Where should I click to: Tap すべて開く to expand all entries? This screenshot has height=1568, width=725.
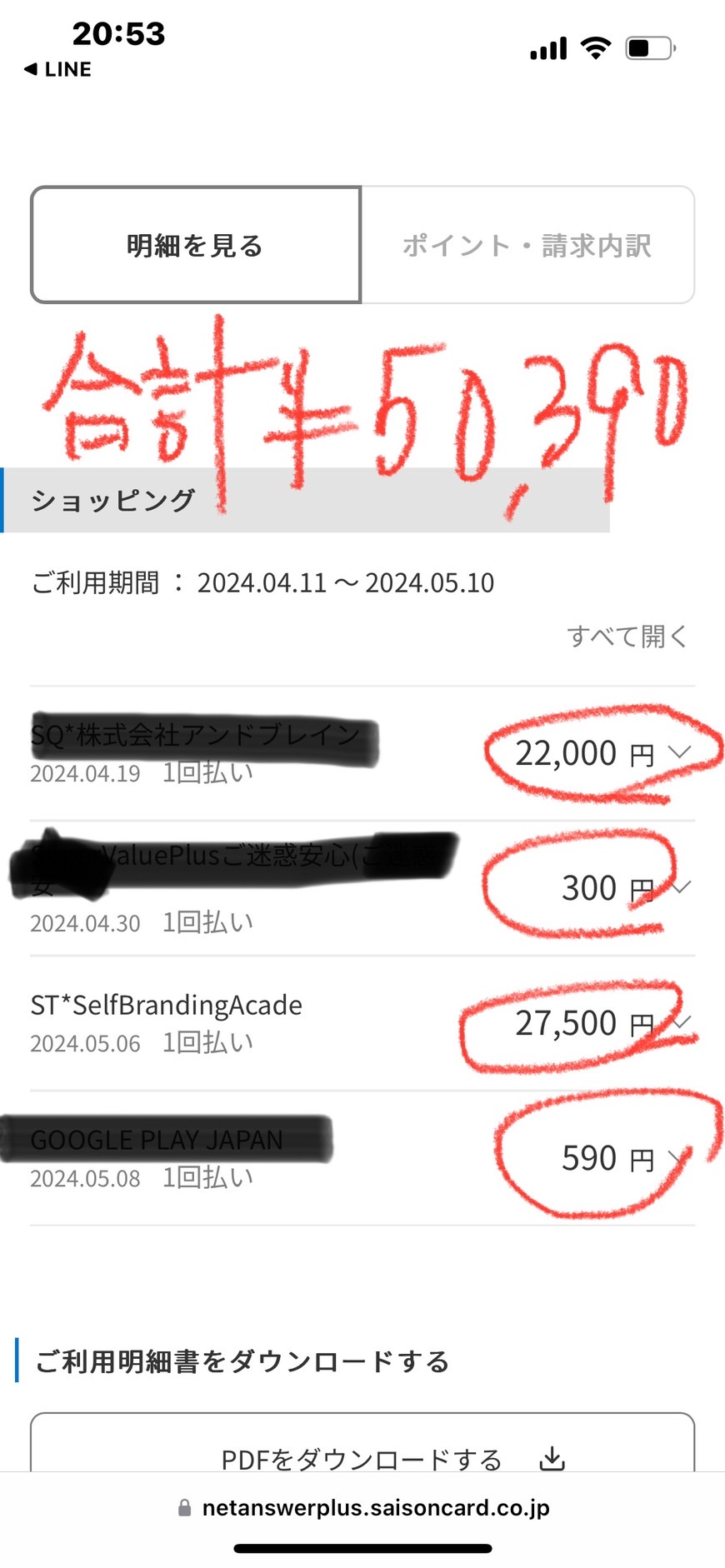pyautogui.click(x=627, y=637)
